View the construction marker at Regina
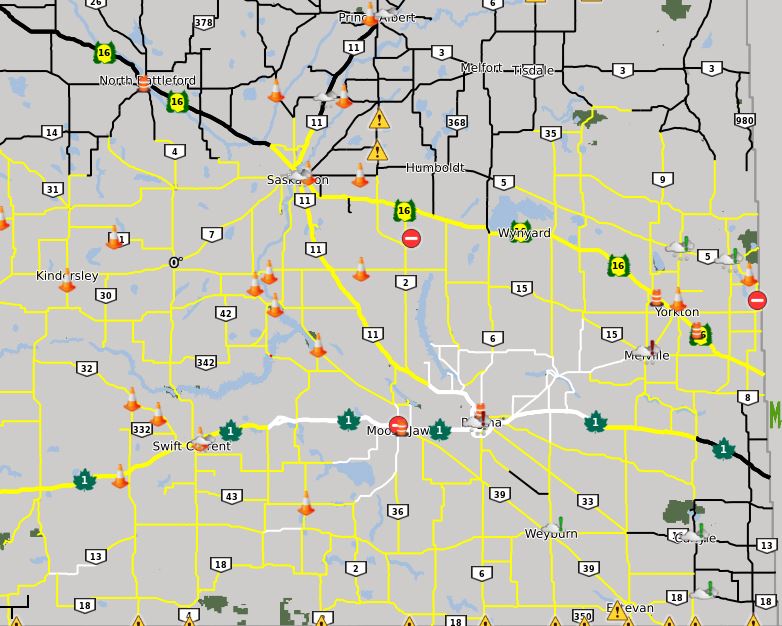Screen dimensions: 782x626 pyautogui.click(x=481, y=411)
